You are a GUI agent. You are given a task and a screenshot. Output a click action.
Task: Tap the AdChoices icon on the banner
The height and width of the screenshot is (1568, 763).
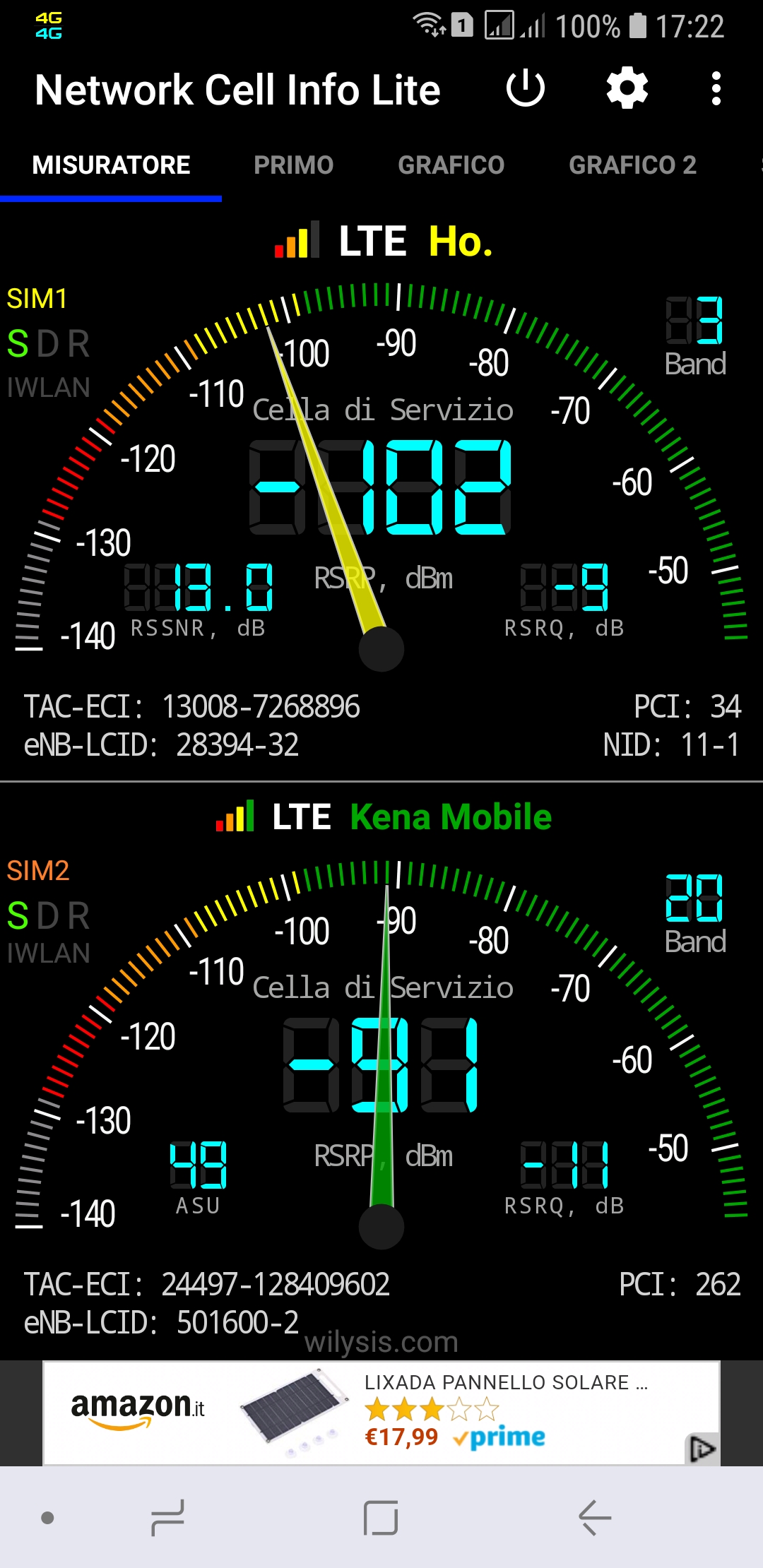(x=702, y=1449)
